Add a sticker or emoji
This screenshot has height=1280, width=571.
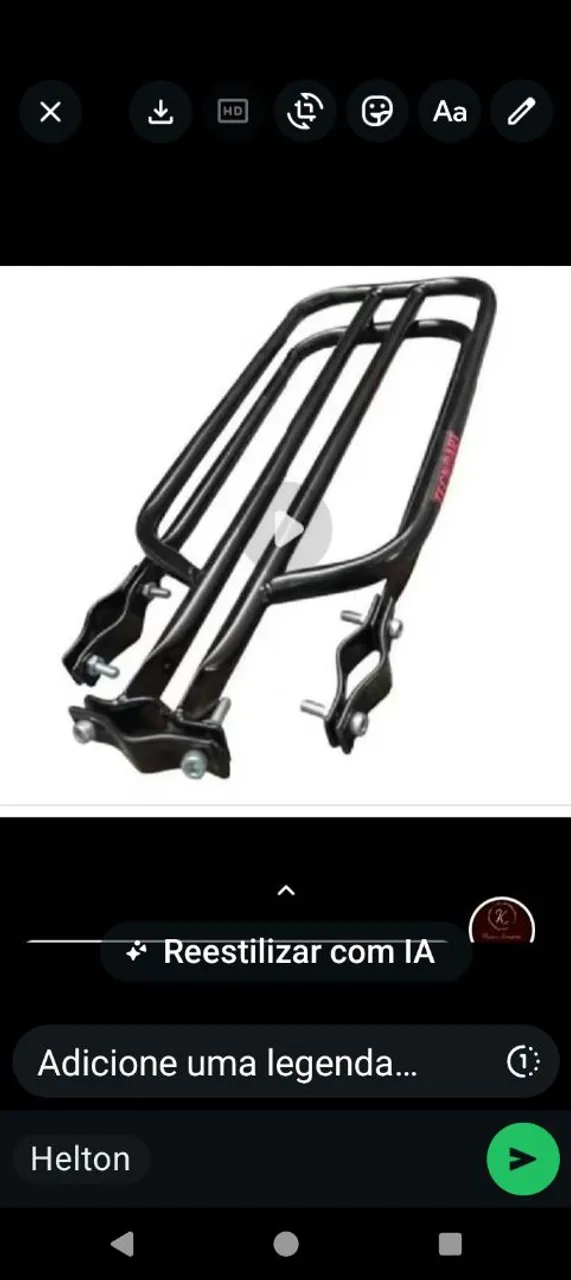[377, 111]
